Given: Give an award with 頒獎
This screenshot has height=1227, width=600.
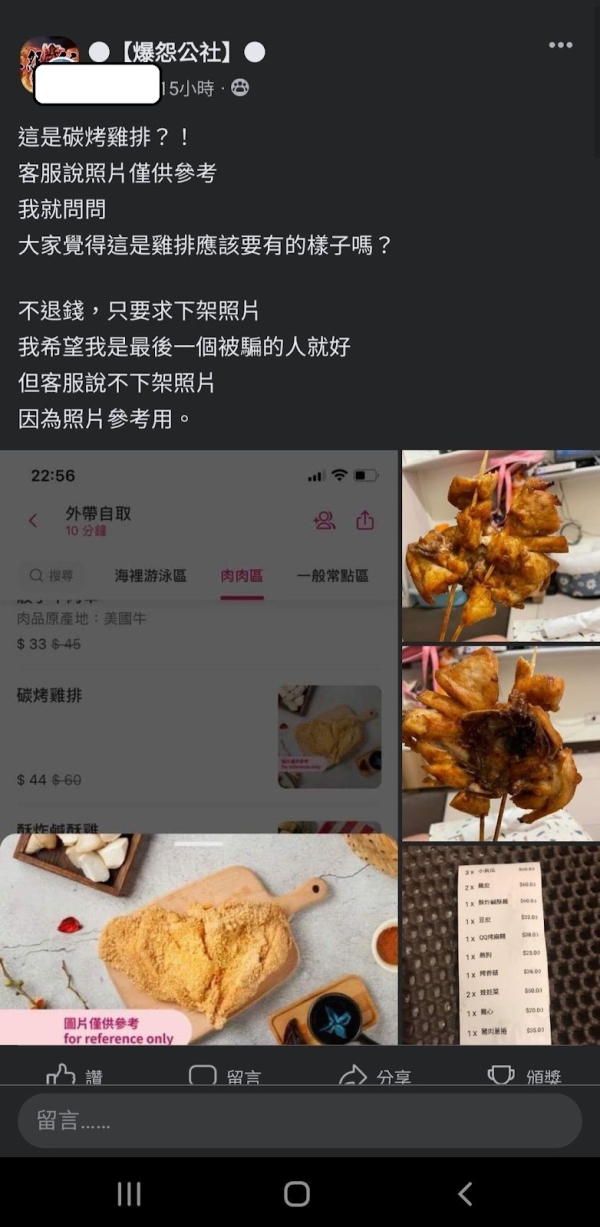Looking at the screenshot, I should pyautogui.click(x=524, y=1075).
